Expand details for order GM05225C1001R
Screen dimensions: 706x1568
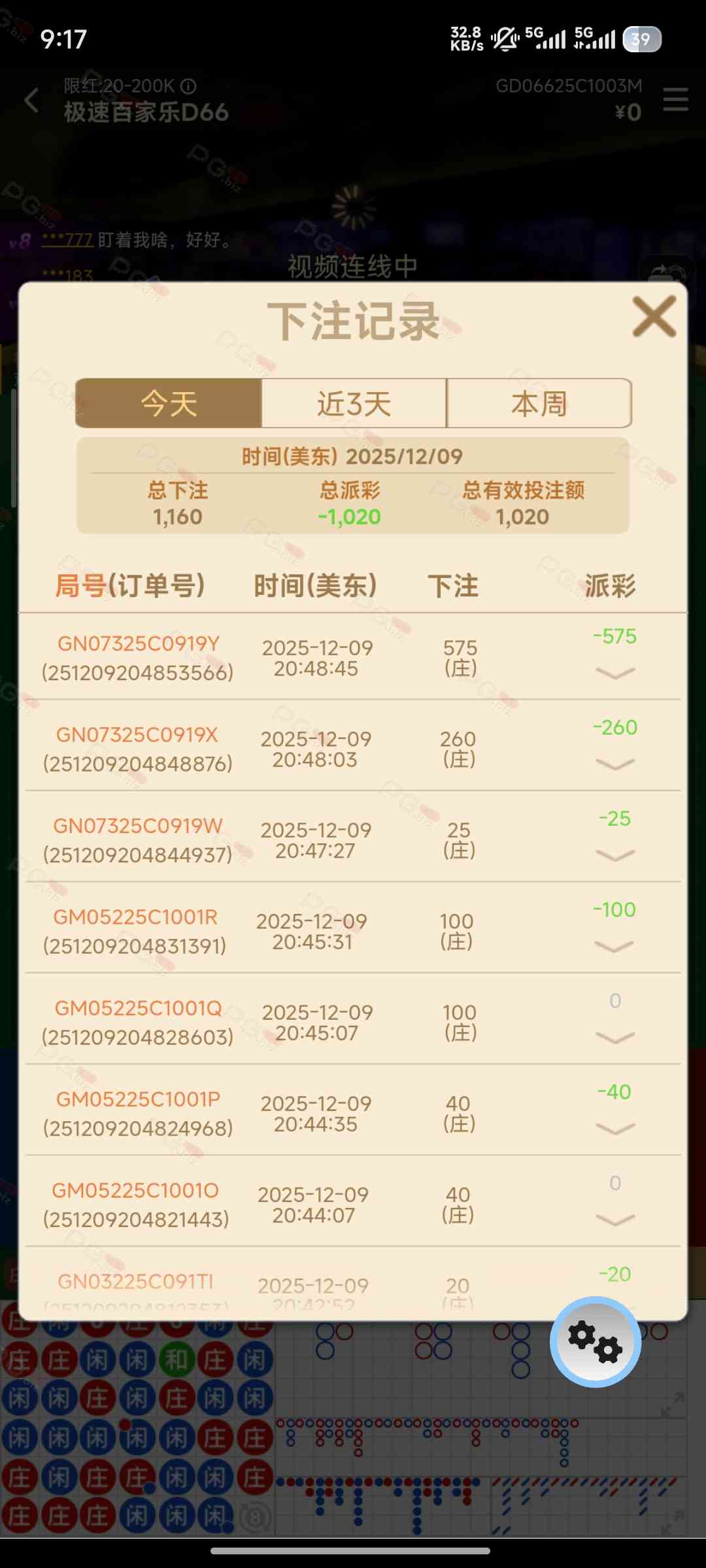pyautogui.click(x=614, y=946)
